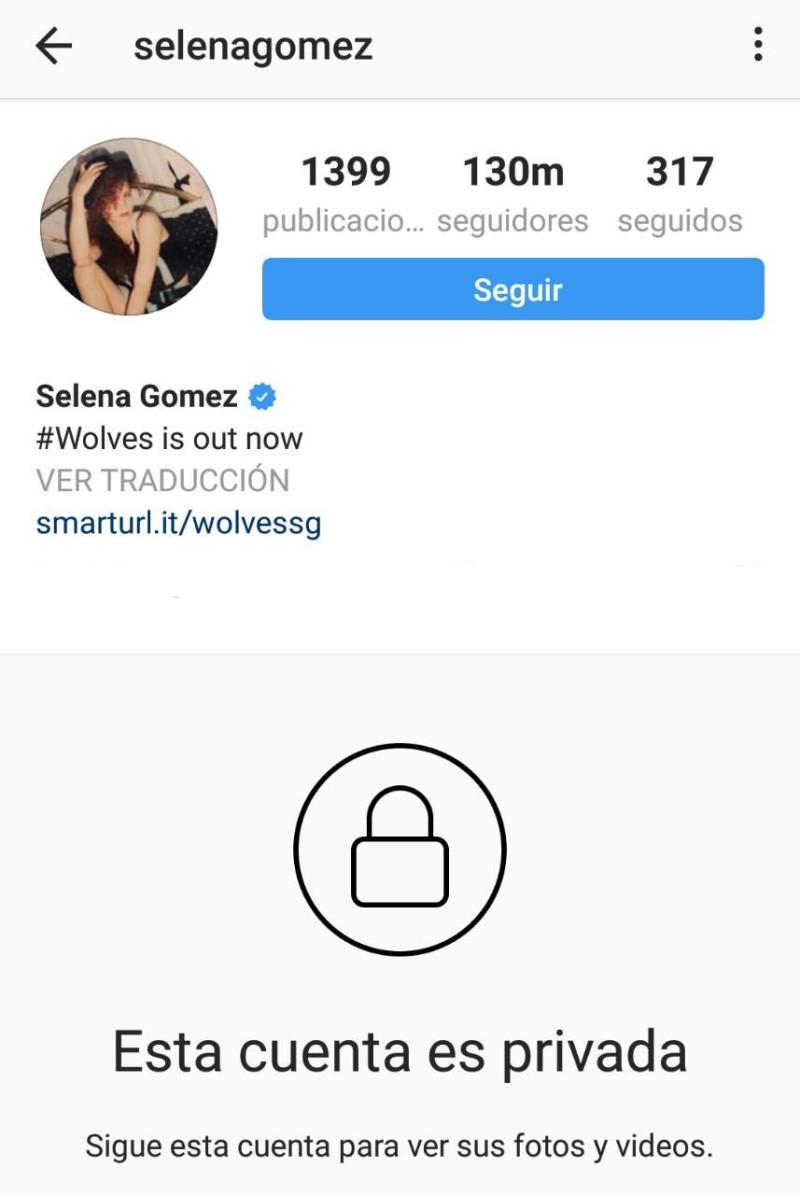
Task: Open the smarturl.it/wolvessg link
Action: [179, 523]
